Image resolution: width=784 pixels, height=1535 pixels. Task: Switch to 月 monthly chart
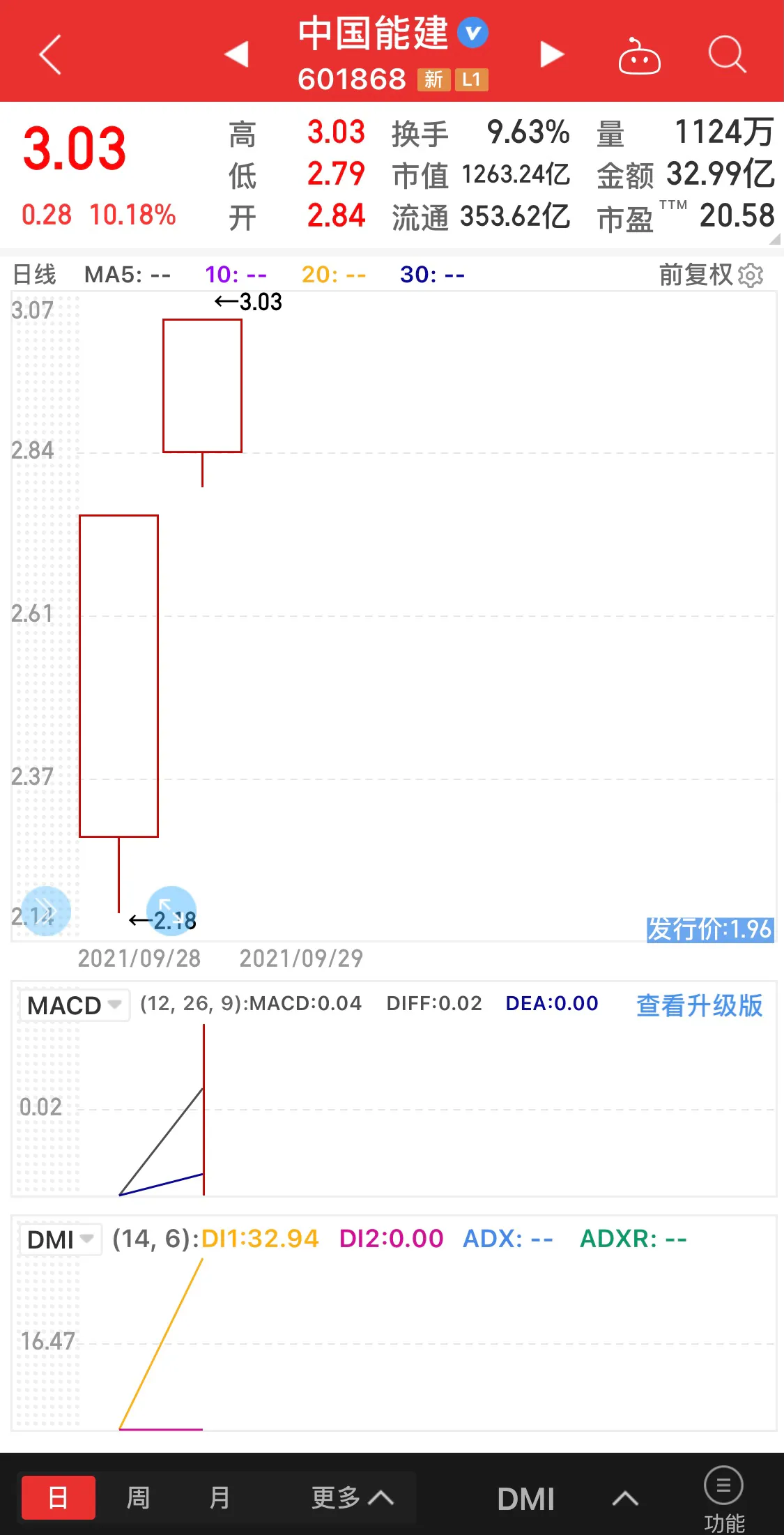220,1497
